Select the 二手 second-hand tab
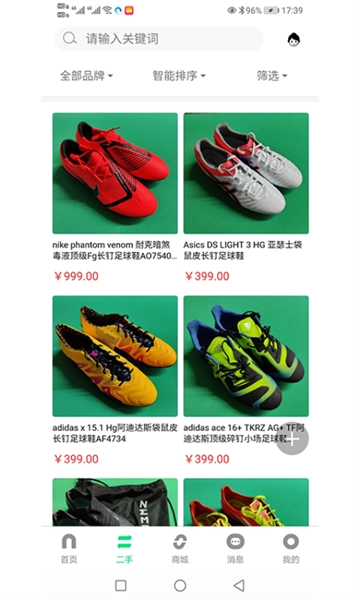 [124, 549]
